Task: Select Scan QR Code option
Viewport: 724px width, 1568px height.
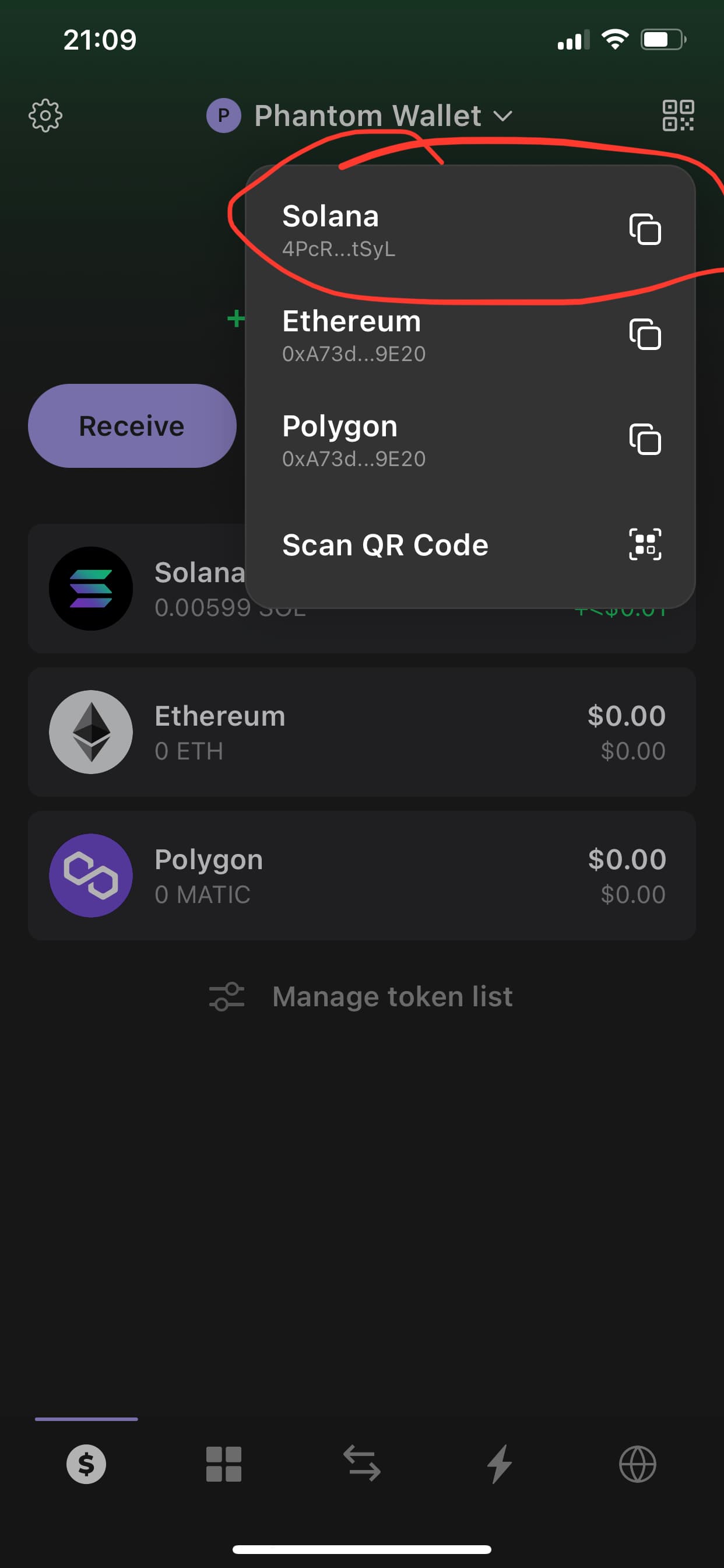Action: click(x=385, y=545)
